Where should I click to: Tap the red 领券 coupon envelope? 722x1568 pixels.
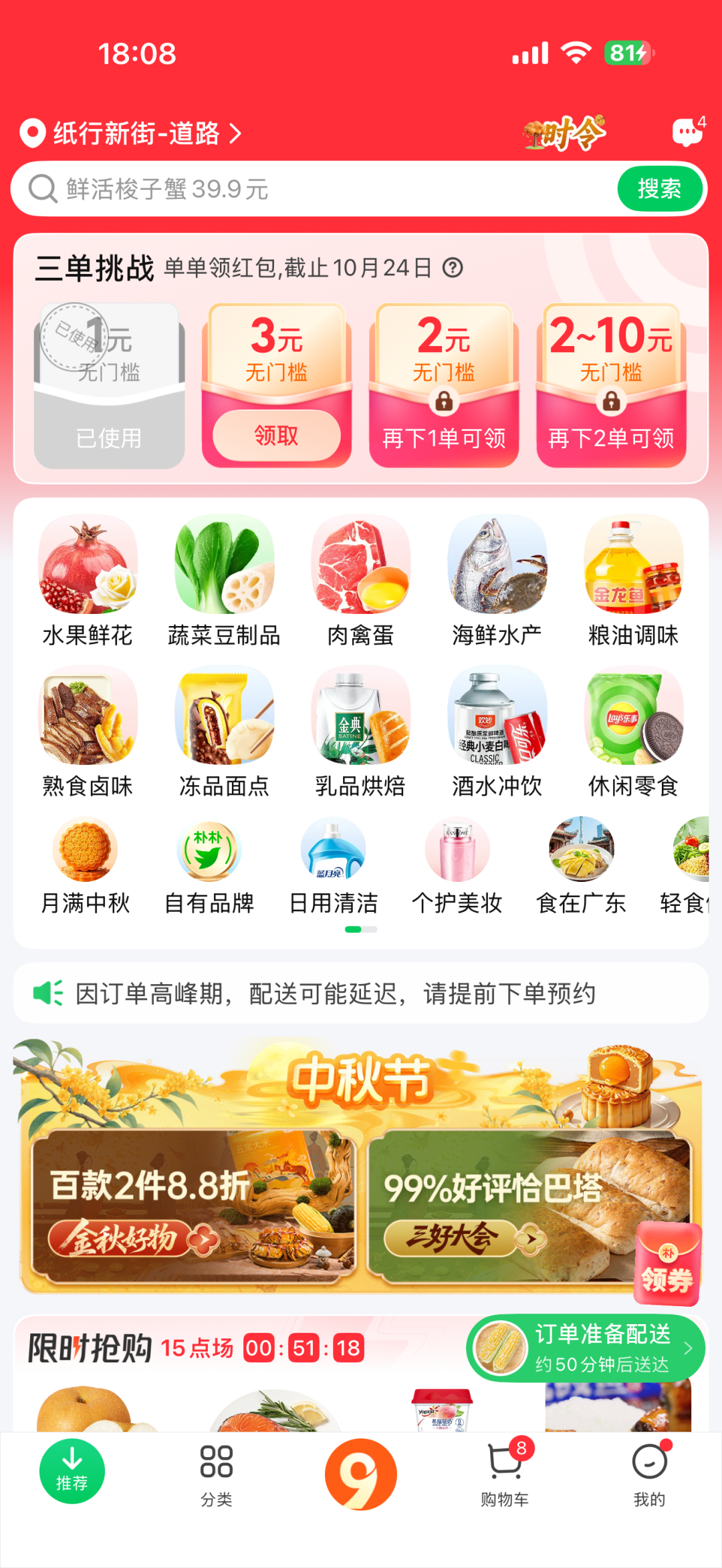pyautogui.click(x=667, y=1264)
